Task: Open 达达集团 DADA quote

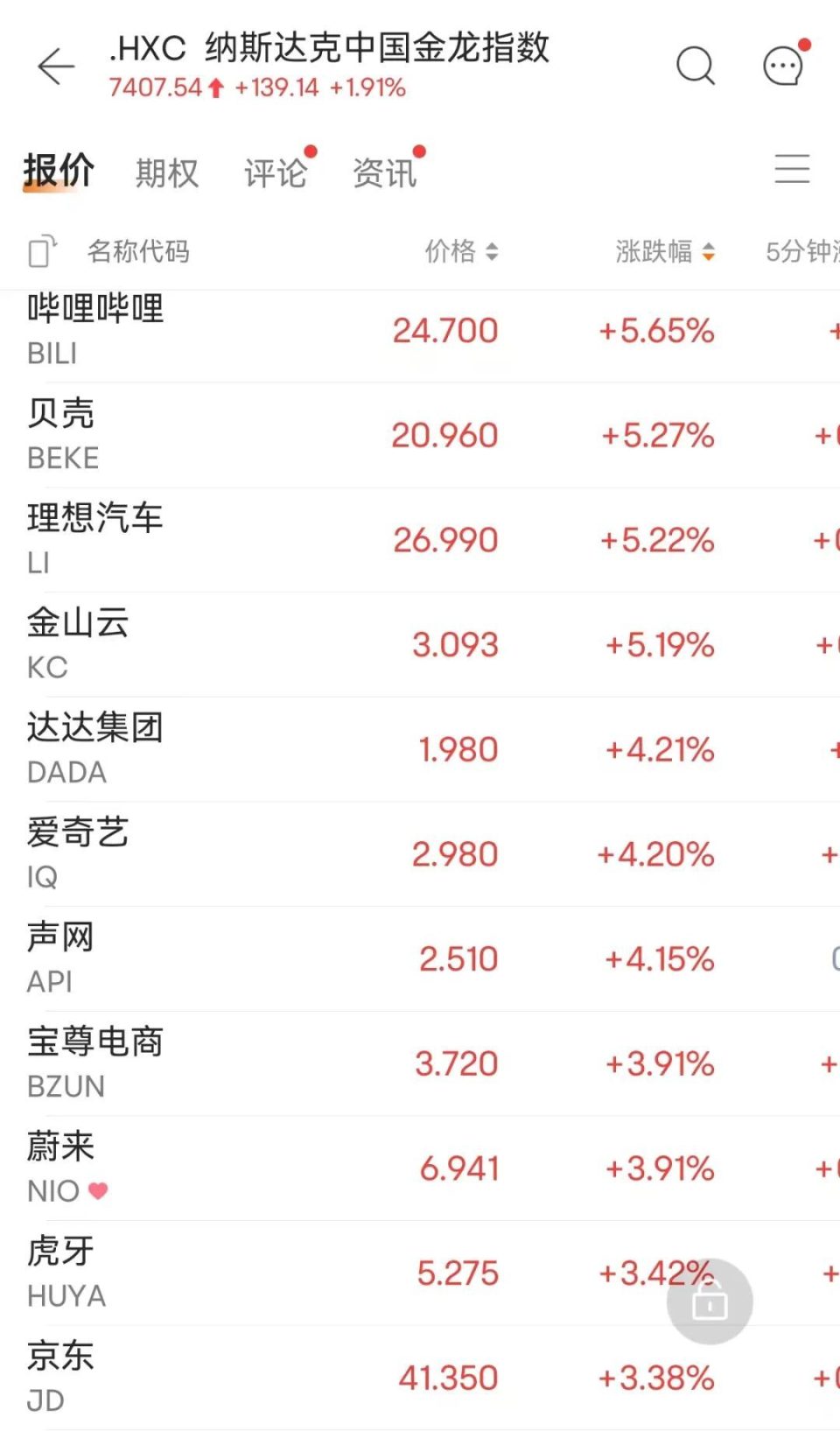Action: pyautogui.click(x=420, y=749)
